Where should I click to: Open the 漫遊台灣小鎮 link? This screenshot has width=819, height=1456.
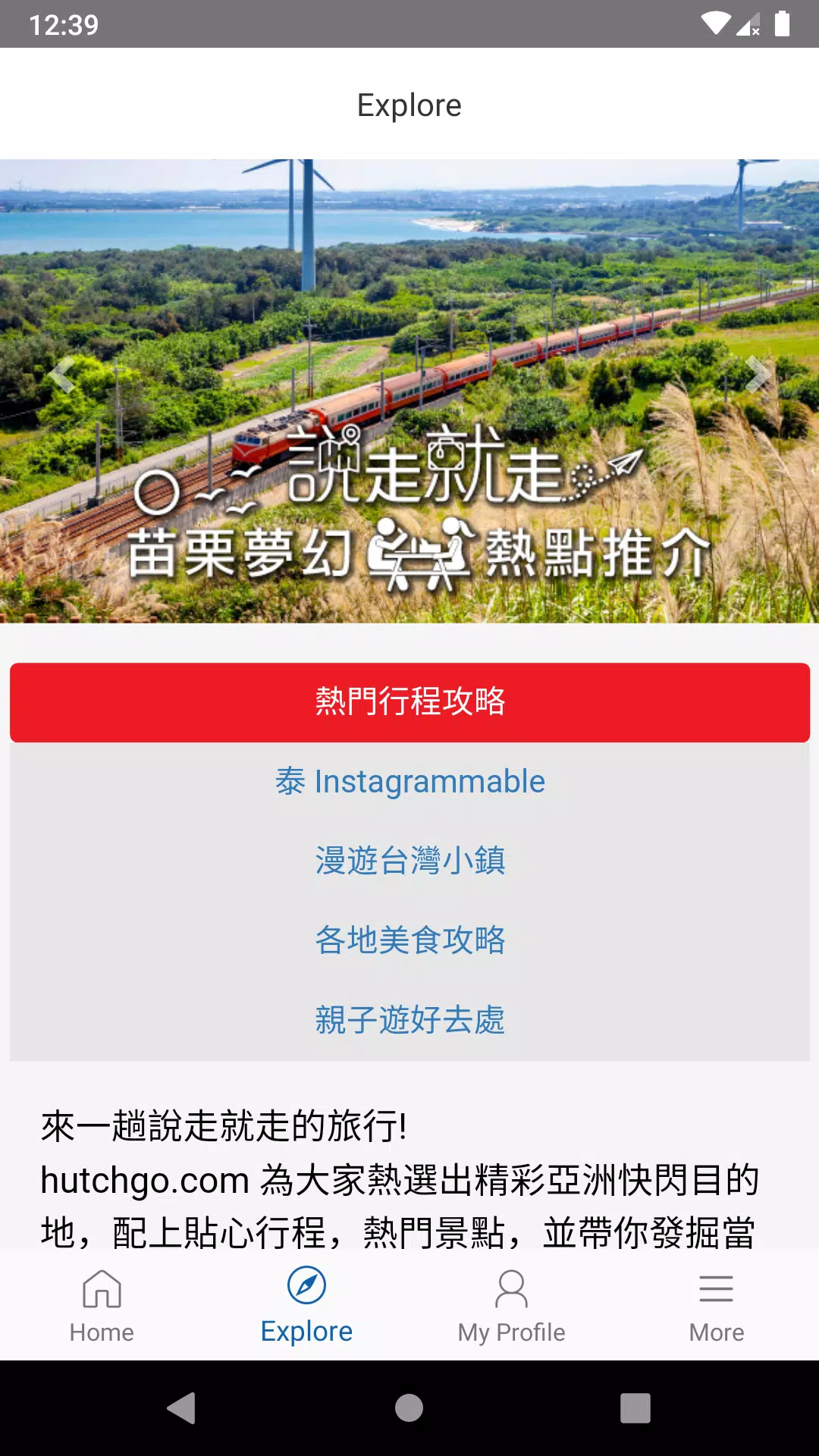(x=409, y=861)
